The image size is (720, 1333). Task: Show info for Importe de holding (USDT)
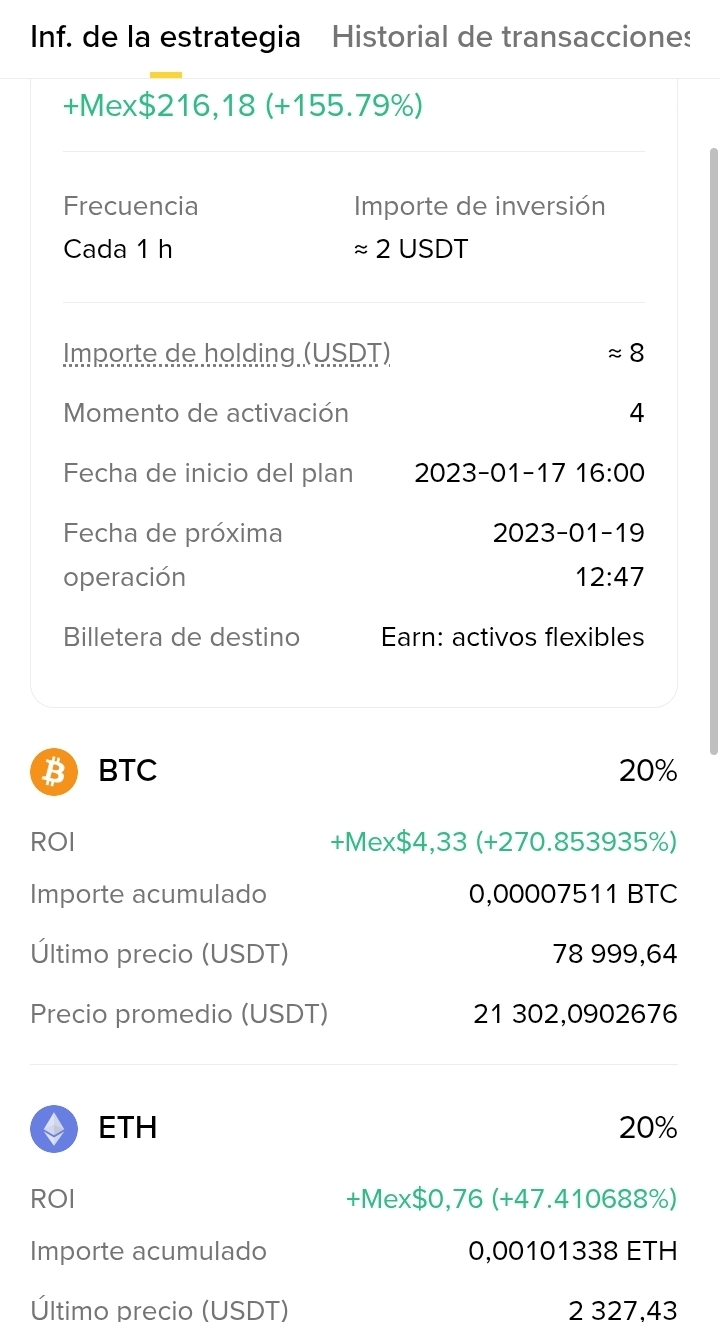pos(226,353)
